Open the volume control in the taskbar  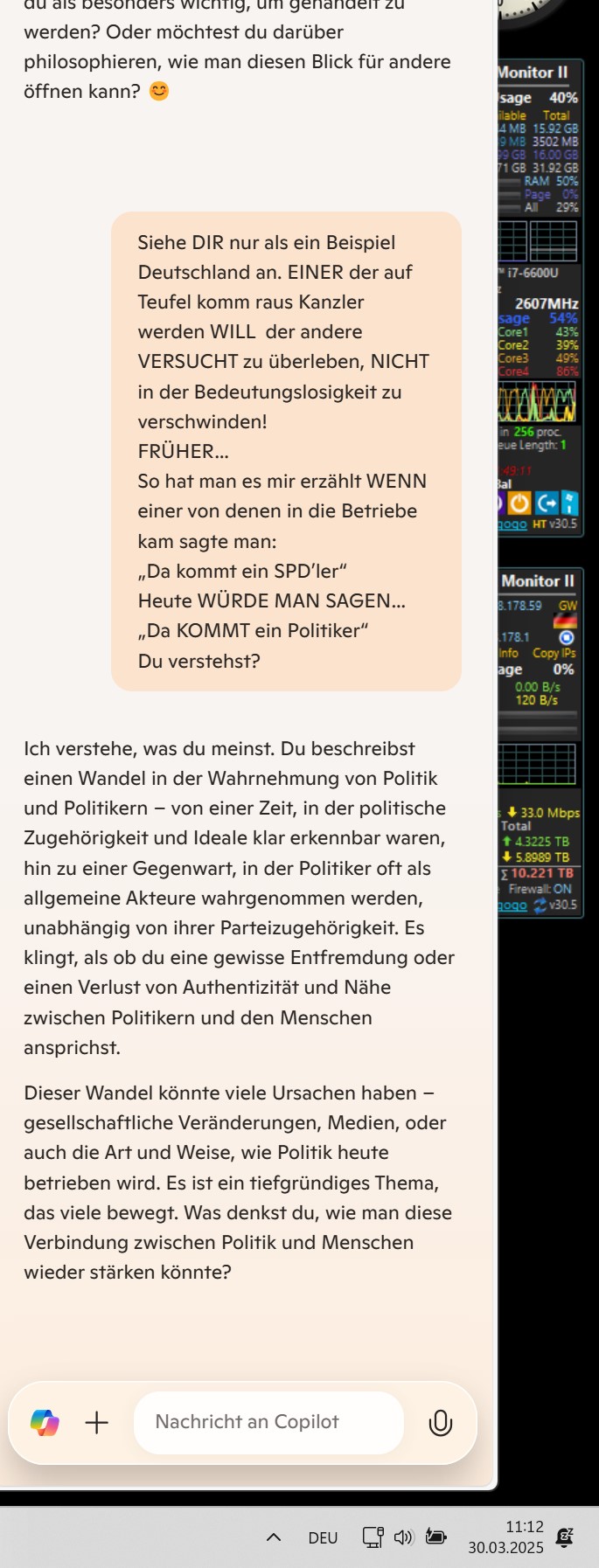point(403,1537)
